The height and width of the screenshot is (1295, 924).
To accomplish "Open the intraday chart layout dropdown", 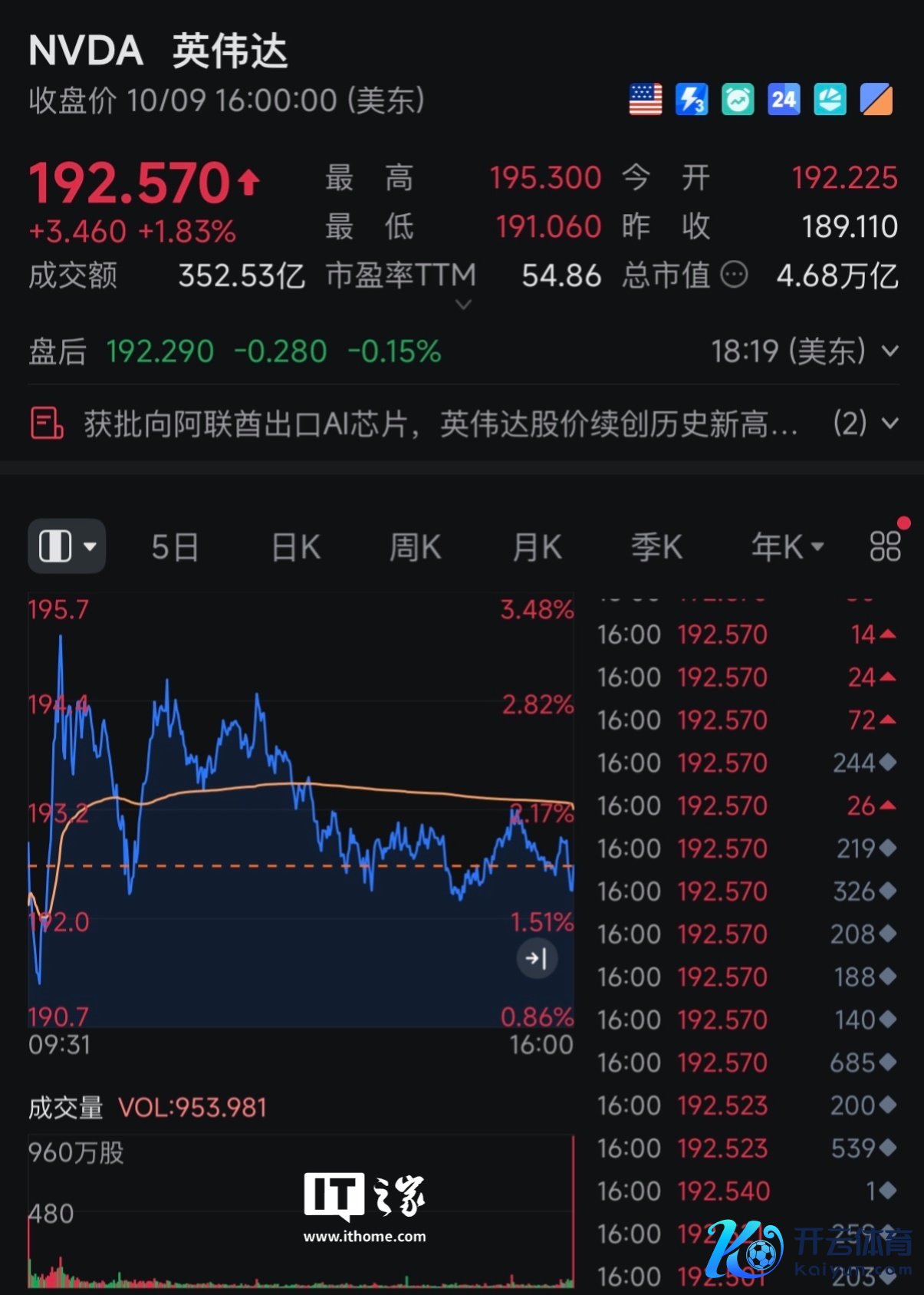I will pos(67,547).
